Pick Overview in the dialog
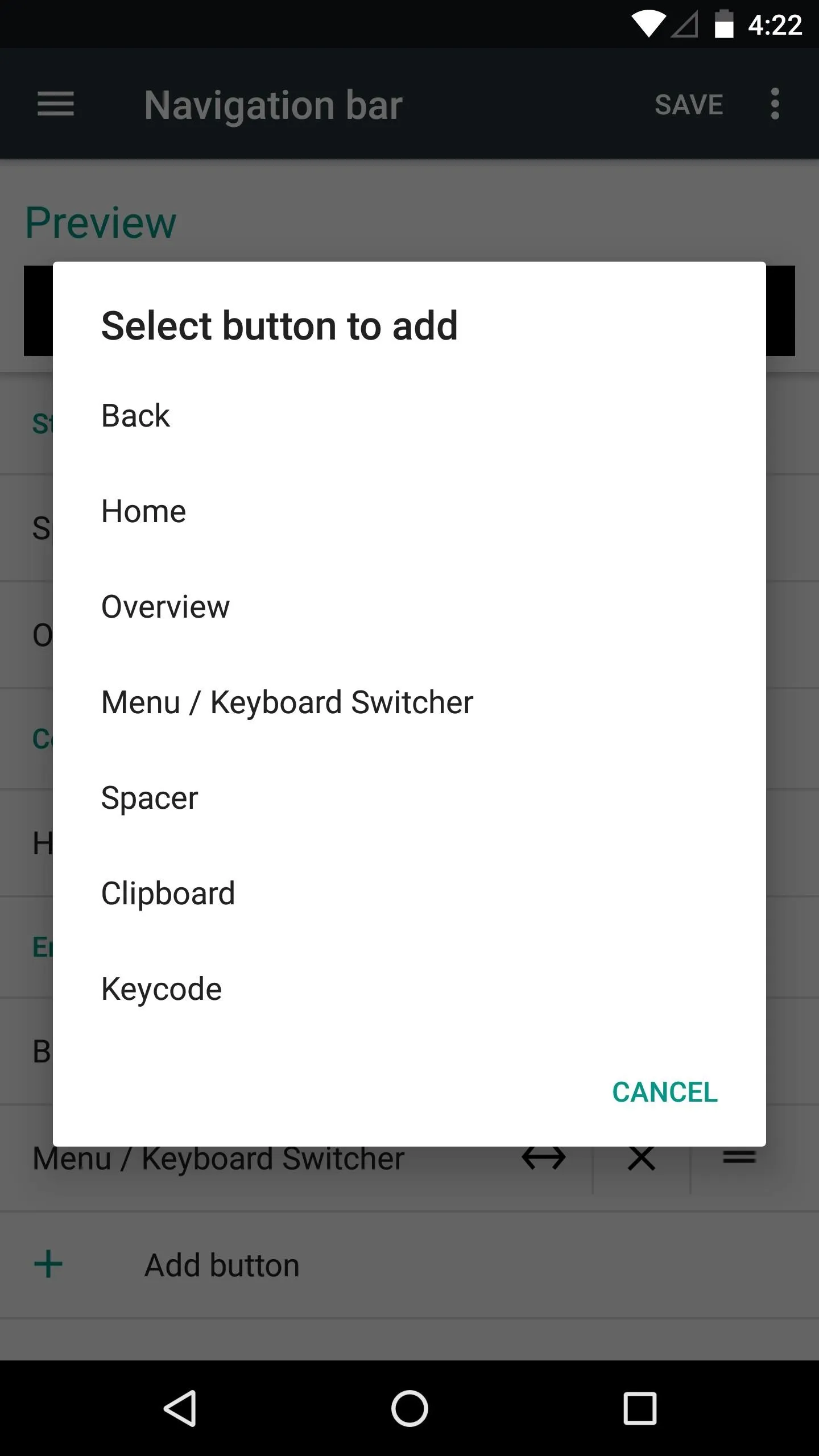This screenshot has height=1456, width=819. point(409,606)
